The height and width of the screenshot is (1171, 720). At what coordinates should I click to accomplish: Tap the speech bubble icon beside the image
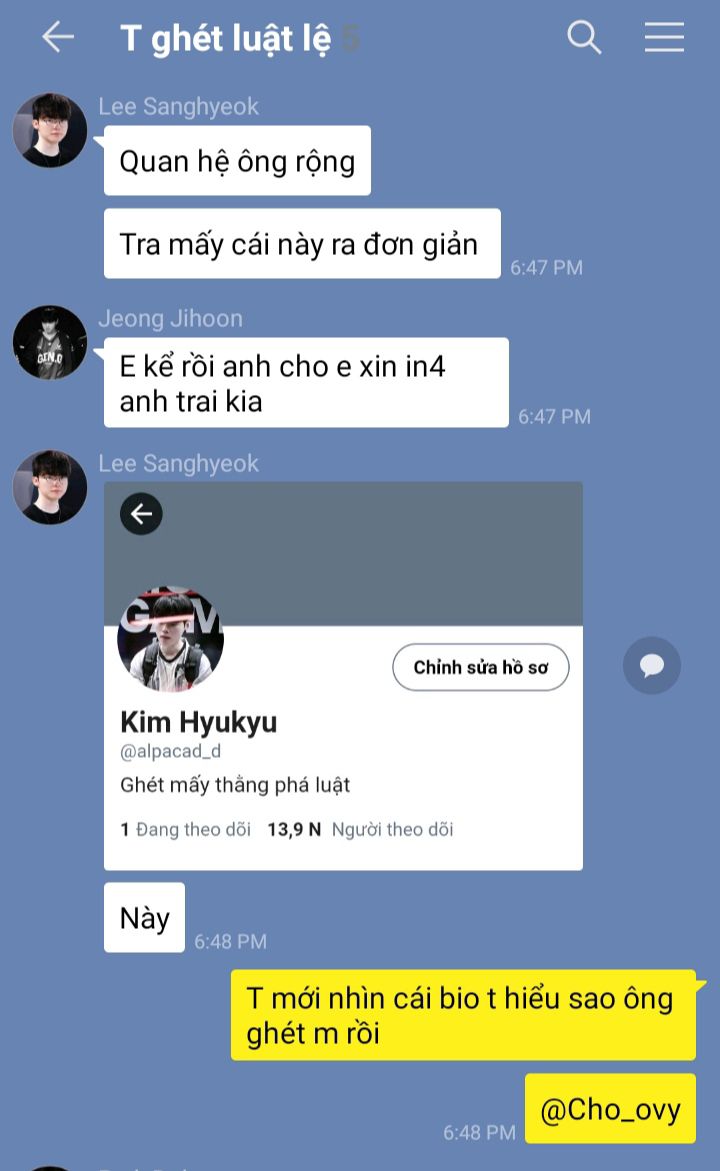tap(652, 666)
